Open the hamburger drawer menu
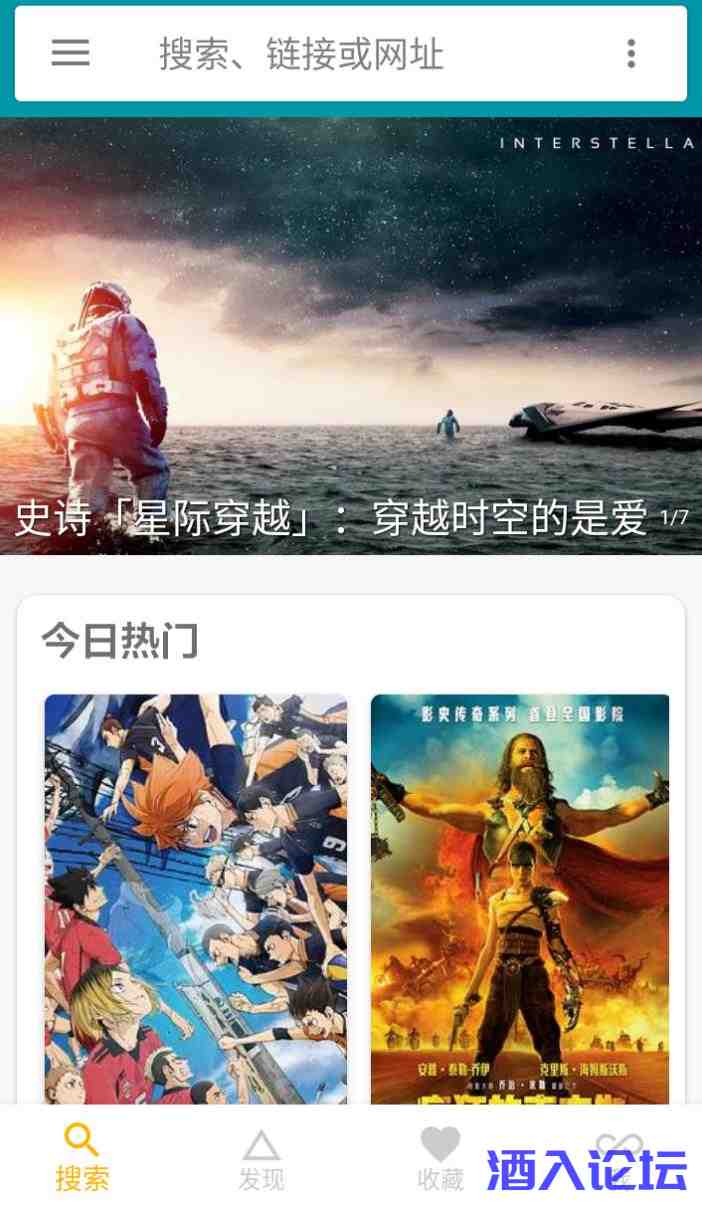The height and width of the screenshot is (1205, 702). click(70, 53)
